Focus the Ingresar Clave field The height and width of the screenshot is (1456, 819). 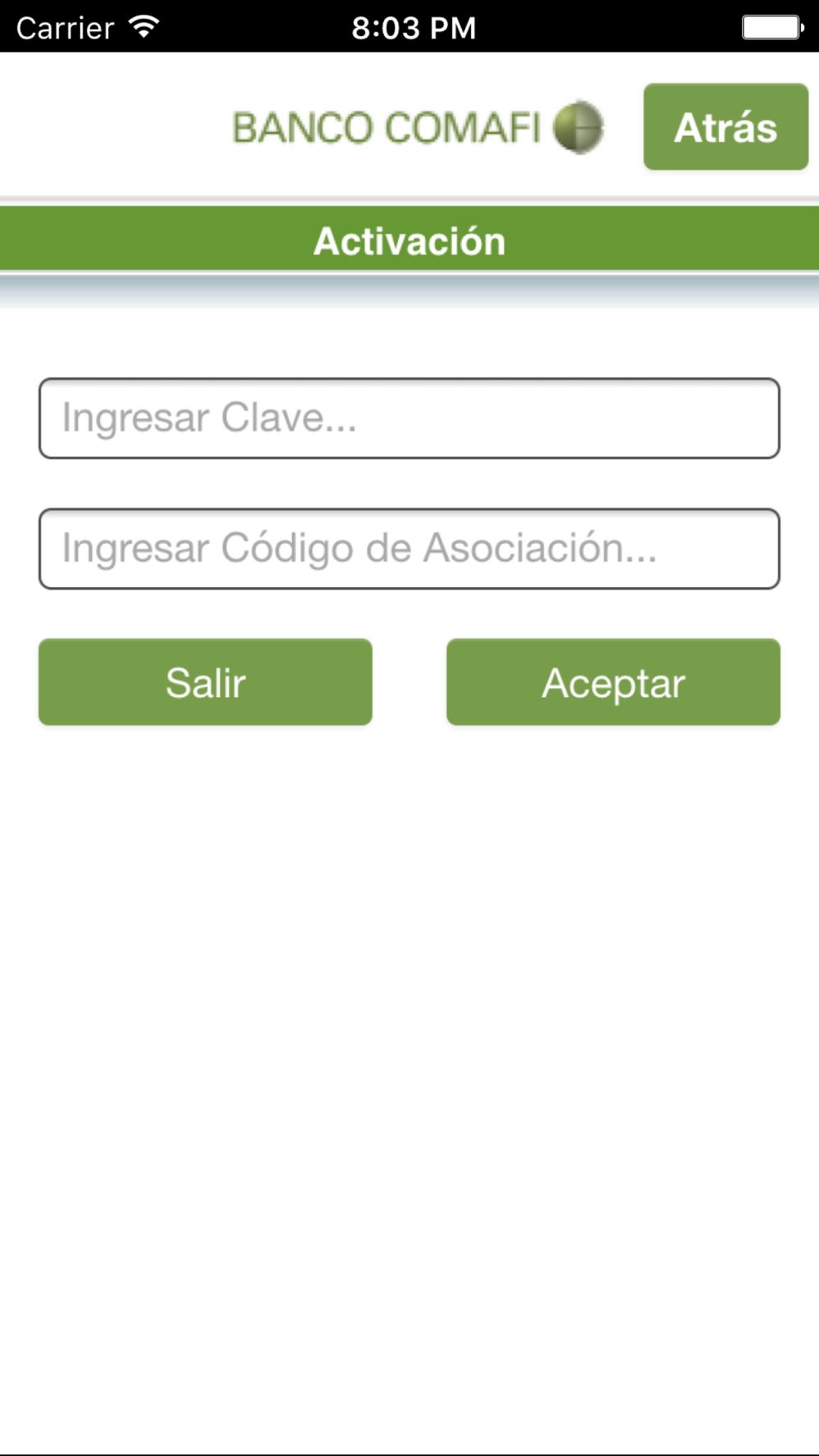coord(409,418)
